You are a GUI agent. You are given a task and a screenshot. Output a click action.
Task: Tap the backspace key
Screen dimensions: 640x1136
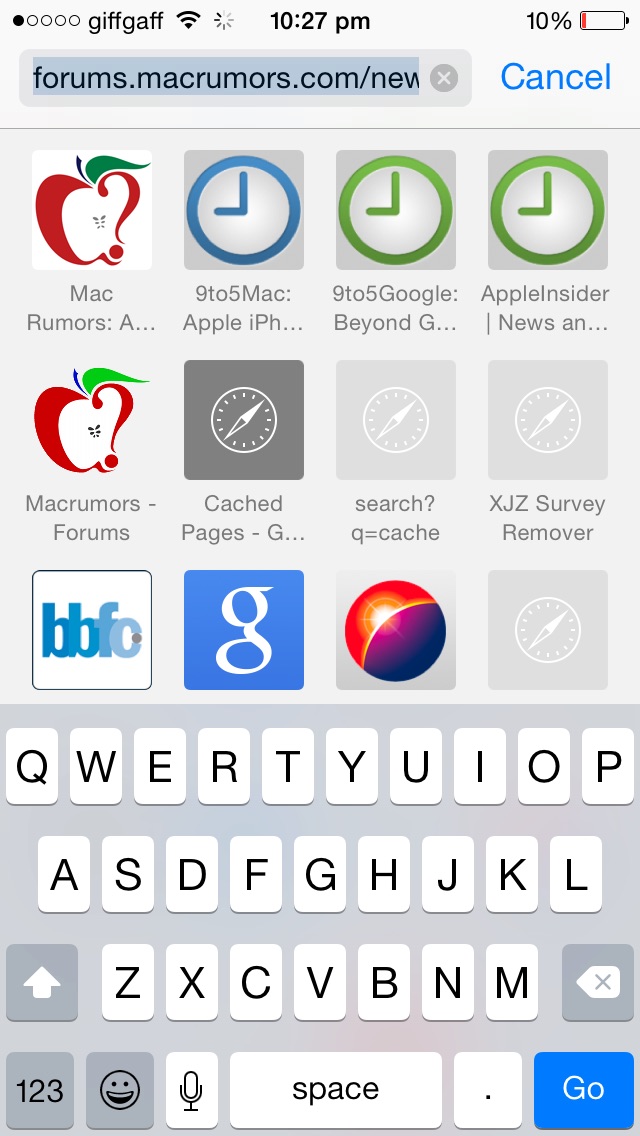pyautogui.click(x=598, y=982)
